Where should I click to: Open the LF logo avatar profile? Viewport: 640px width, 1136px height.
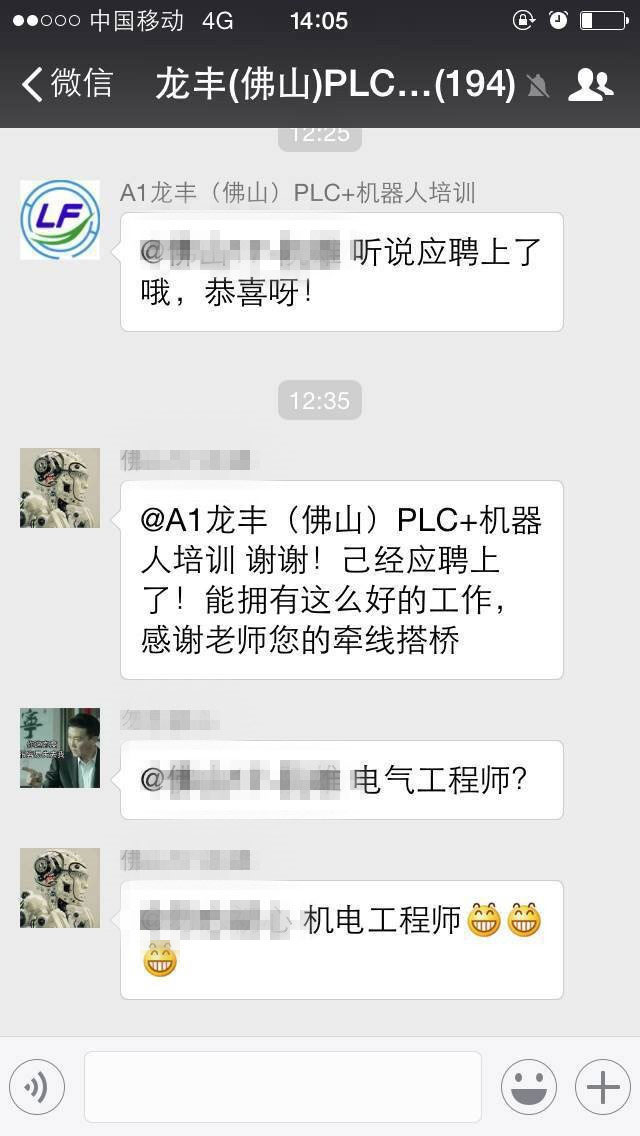60,220
